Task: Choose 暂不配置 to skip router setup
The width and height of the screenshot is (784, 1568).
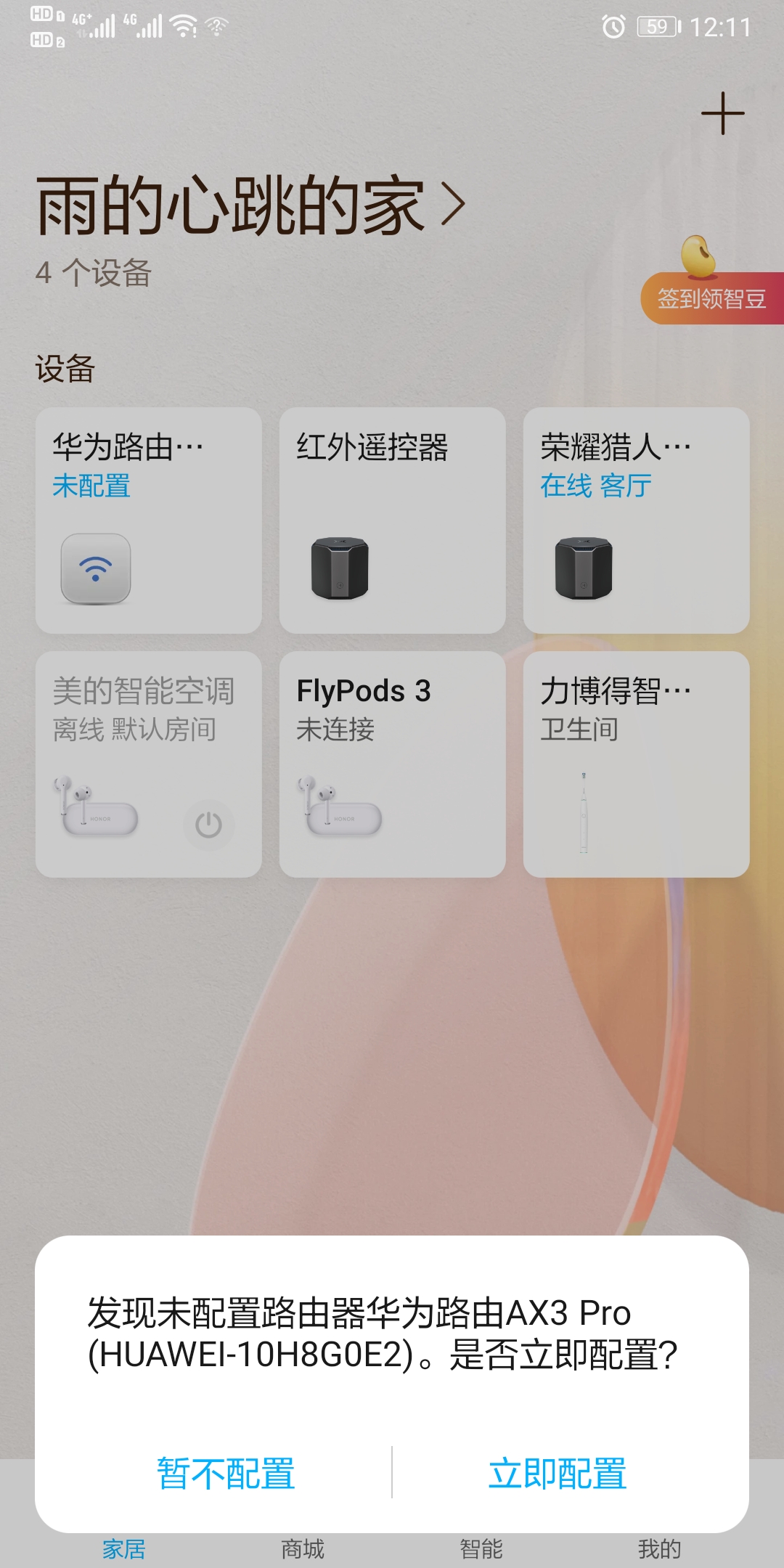Action: pyautogui.click(x=226, y=1473)
